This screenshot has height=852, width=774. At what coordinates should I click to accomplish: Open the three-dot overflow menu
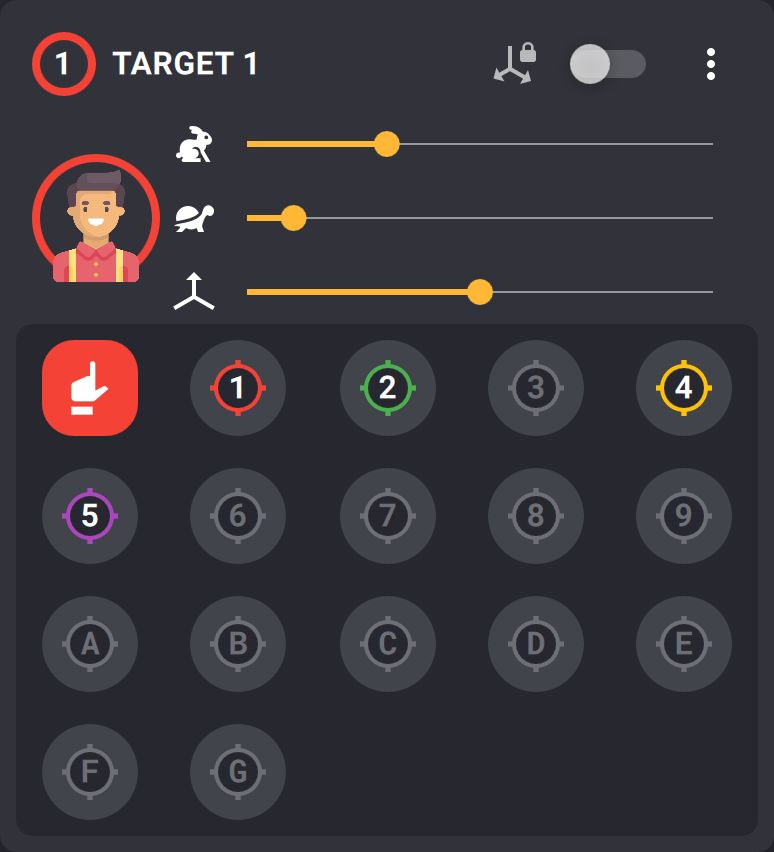pyautogui.click(x=710, y=64)
